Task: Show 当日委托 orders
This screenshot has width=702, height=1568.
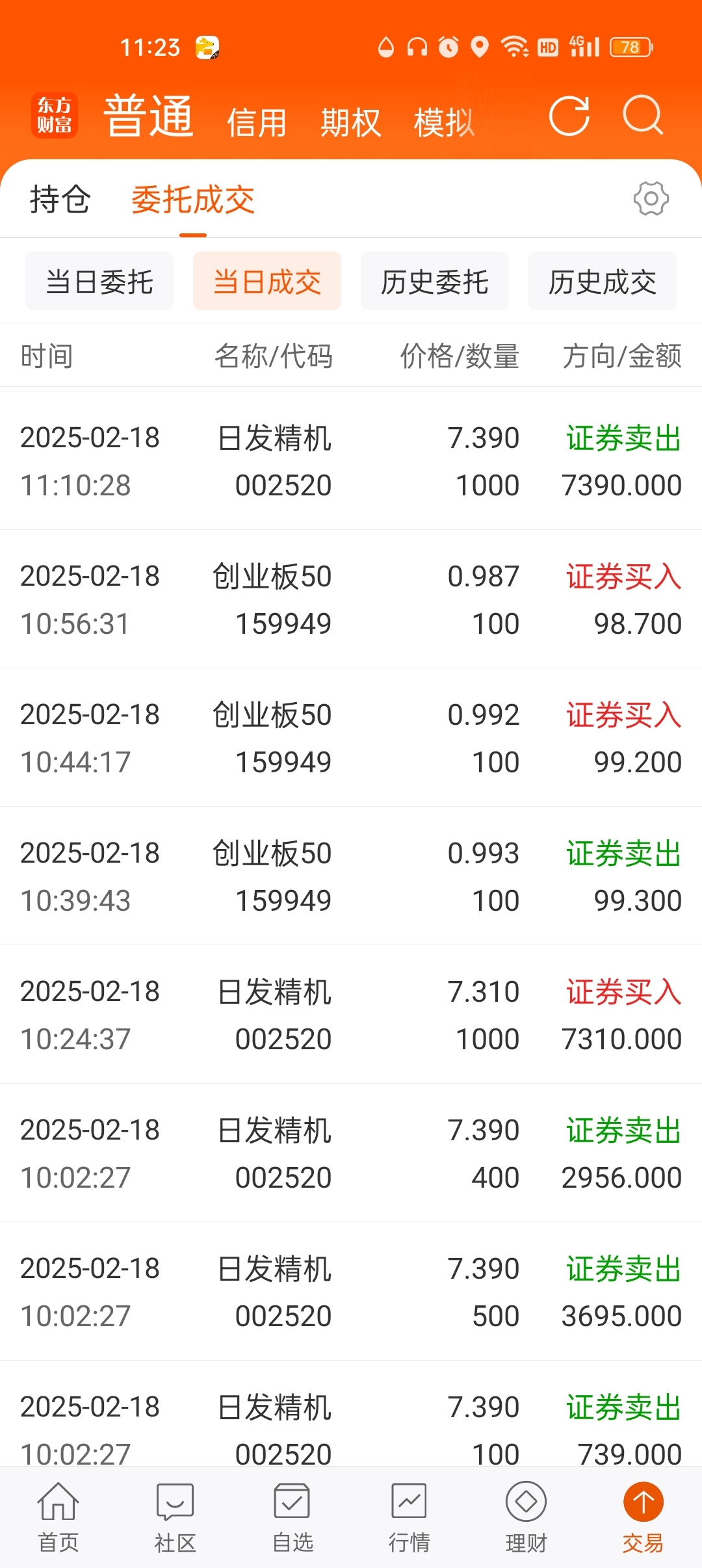Action: click(99, 281)
